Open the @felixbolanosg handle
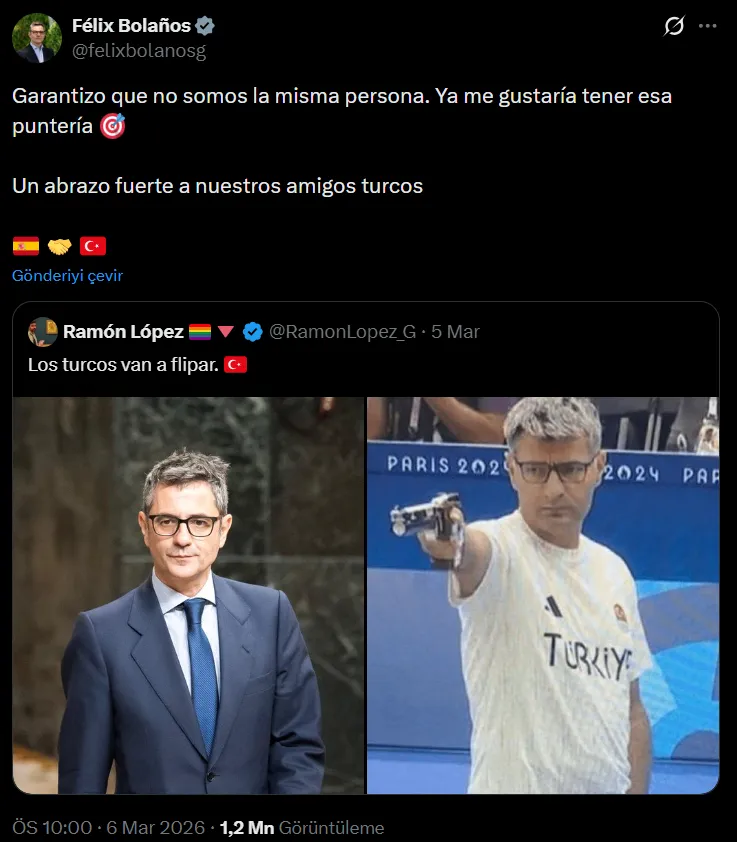 [x=139, y=51]
